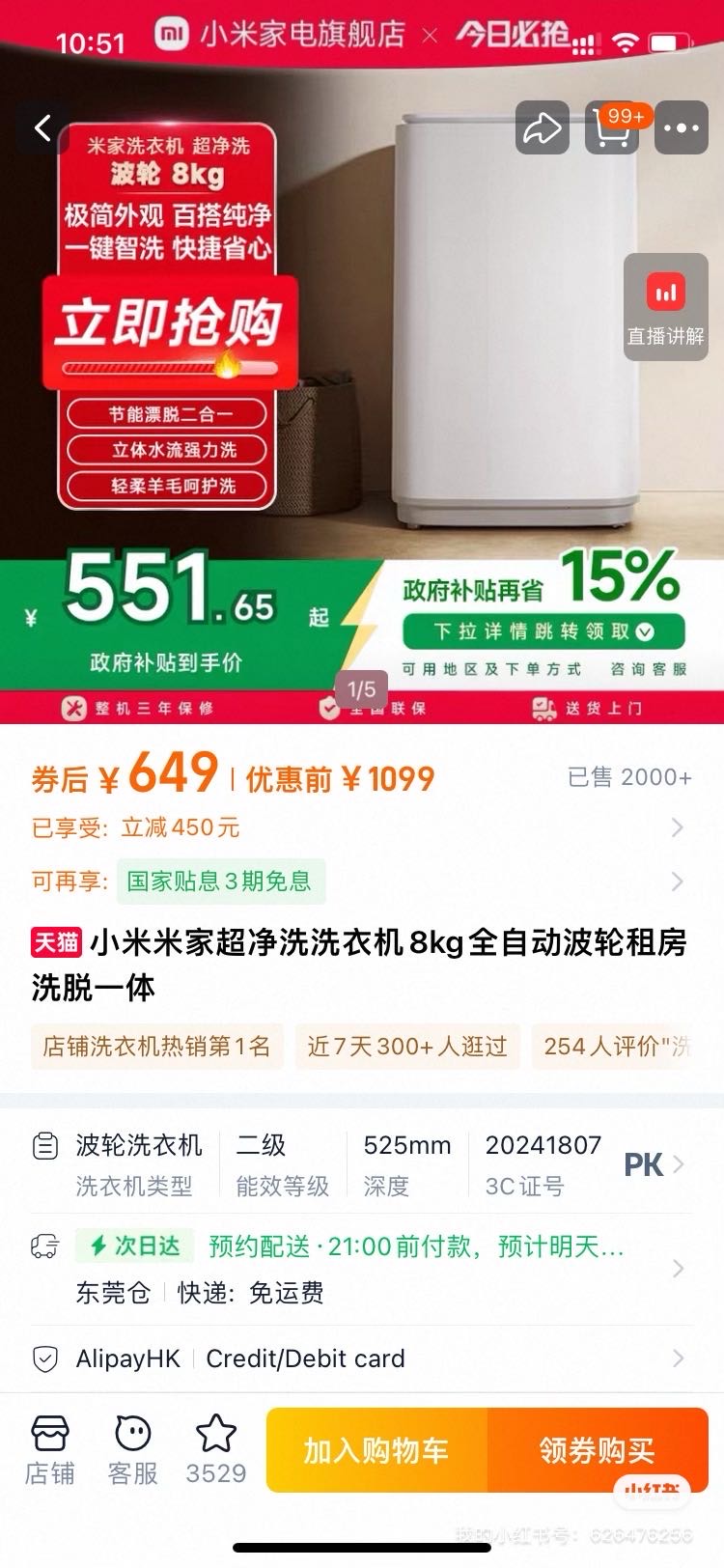This screenshot has width=724, height=1568.
Task: Open the more options menu icon
Action: tap(682, 127)
